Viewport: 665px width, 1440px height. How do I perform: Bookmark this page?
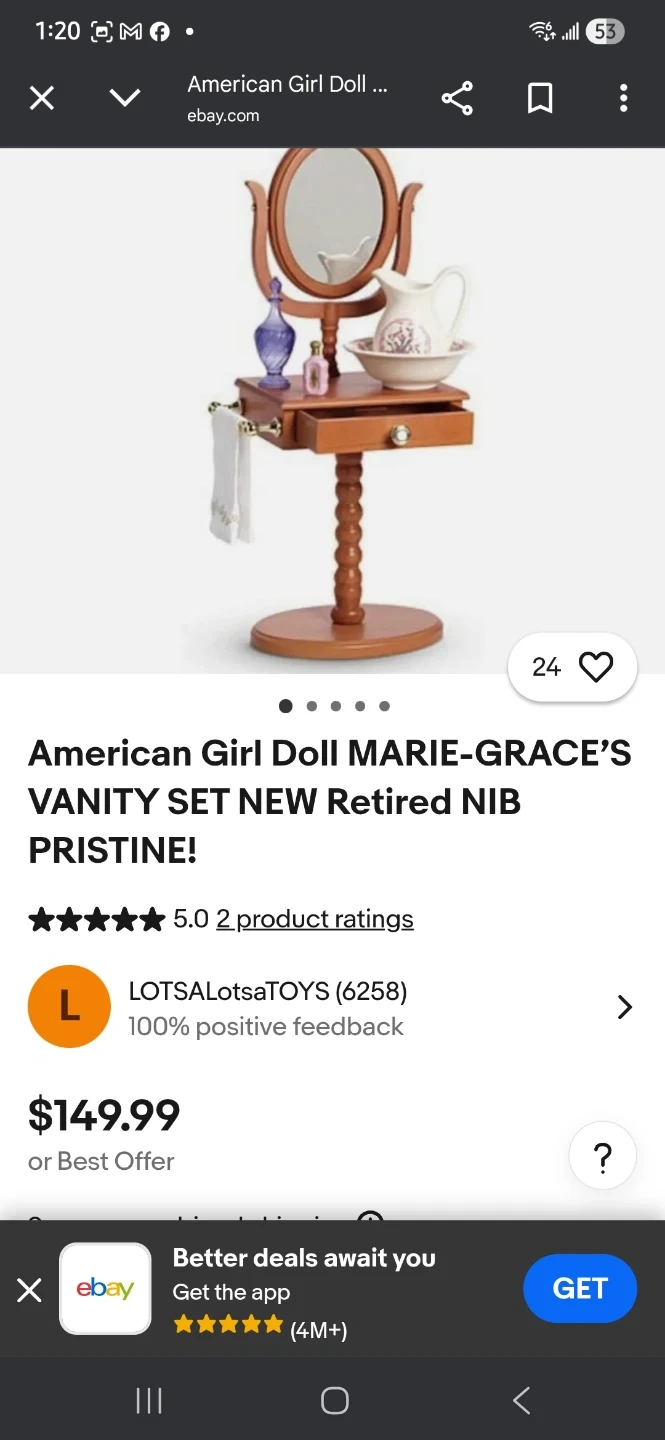(540, 98)
